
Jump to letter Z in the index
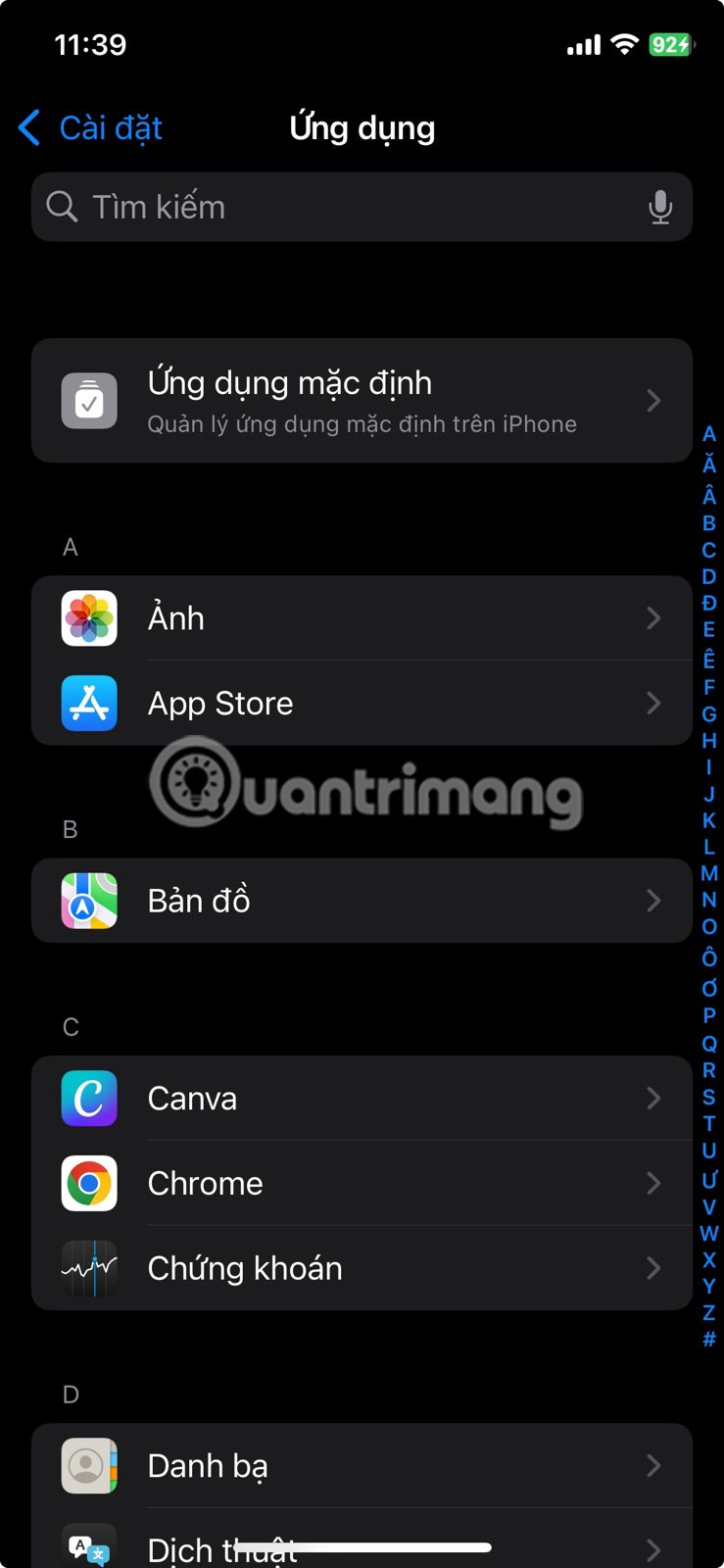coord(709,1312)
